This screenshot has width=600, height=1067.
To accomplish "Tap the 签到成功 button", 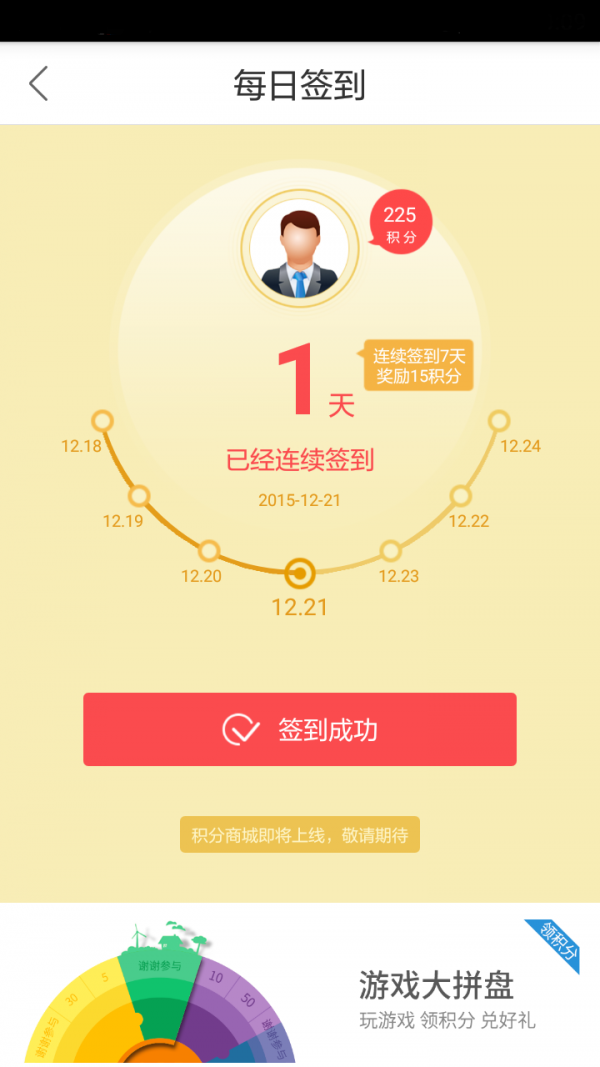I will (x=300, y=730).
